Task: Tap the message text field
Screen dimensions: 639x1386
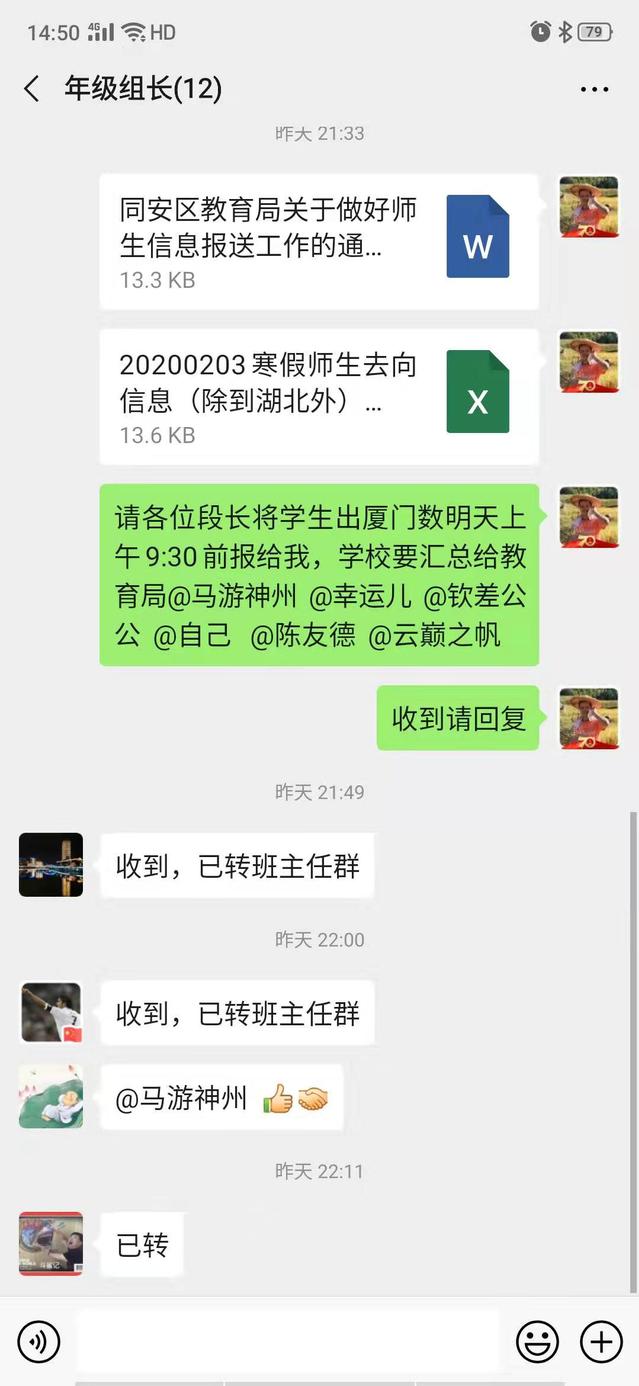Action: (288, 1341)
